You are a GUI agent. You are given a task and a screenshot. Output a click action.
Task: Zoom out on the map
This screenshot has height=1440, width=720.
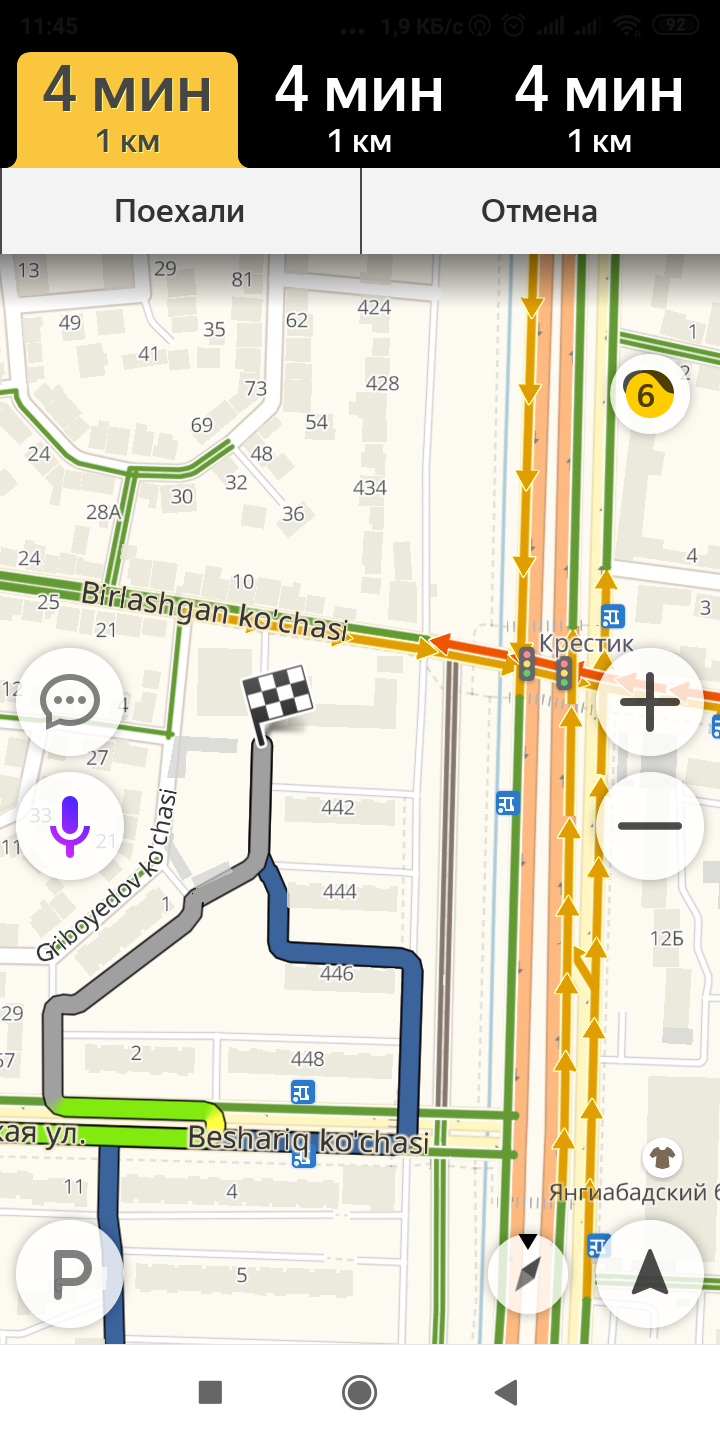[x=650, y=826]
